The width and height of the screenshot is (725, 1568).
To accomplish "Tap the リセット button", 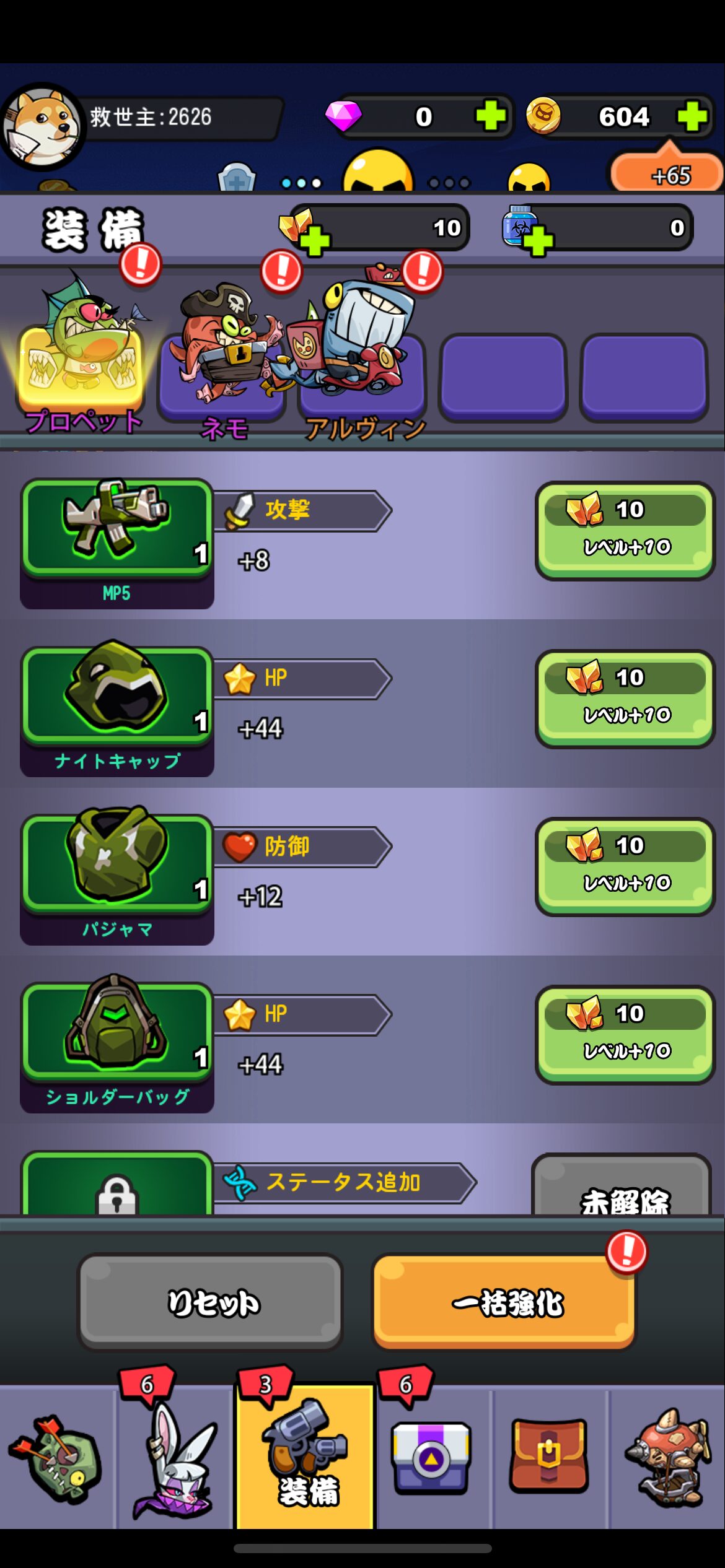I will (x=211, y=1302).
